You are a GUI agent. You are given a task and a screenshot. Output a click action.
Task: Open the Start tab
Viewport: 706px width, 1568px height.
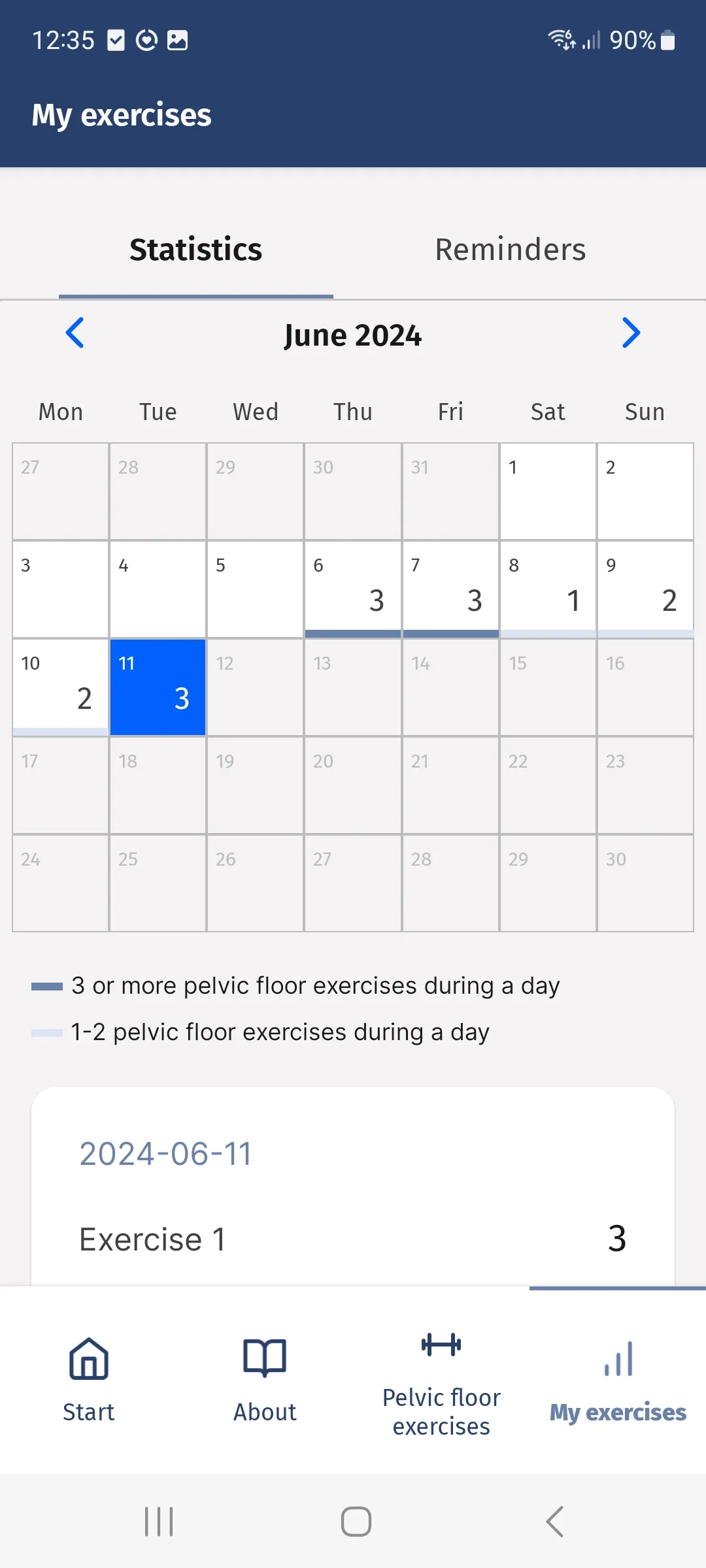point(88,1380)
